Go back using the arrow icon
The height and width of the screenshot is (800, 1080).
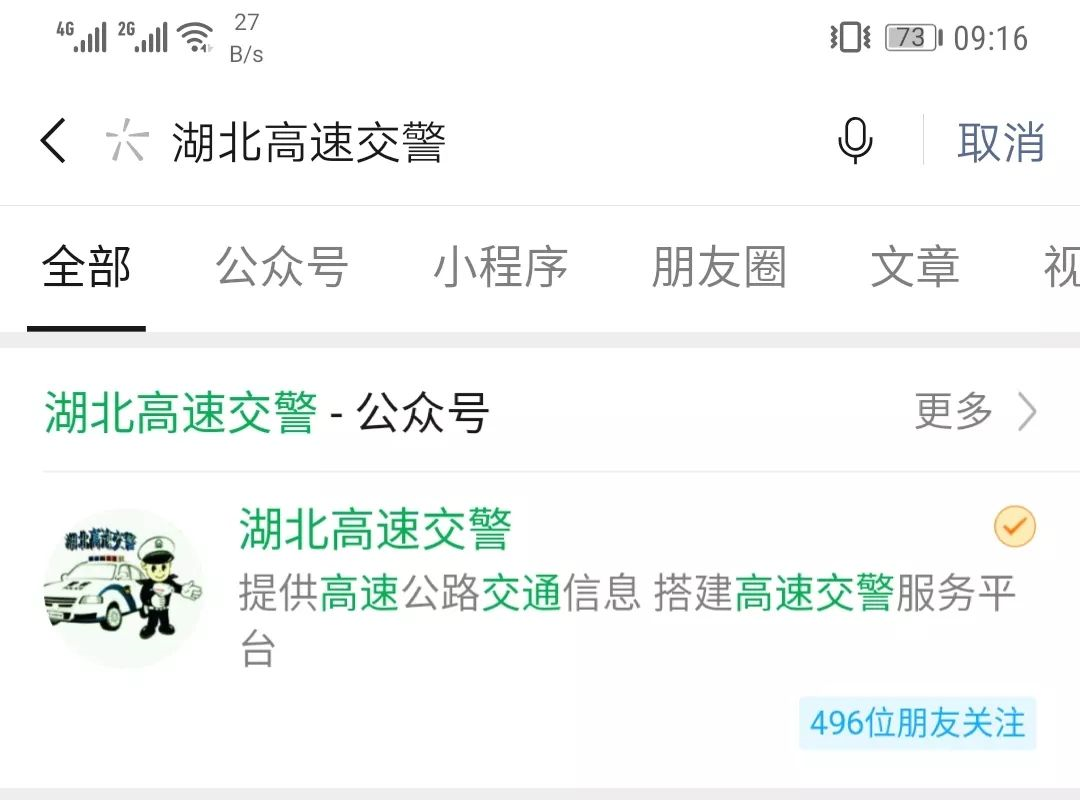54,141
